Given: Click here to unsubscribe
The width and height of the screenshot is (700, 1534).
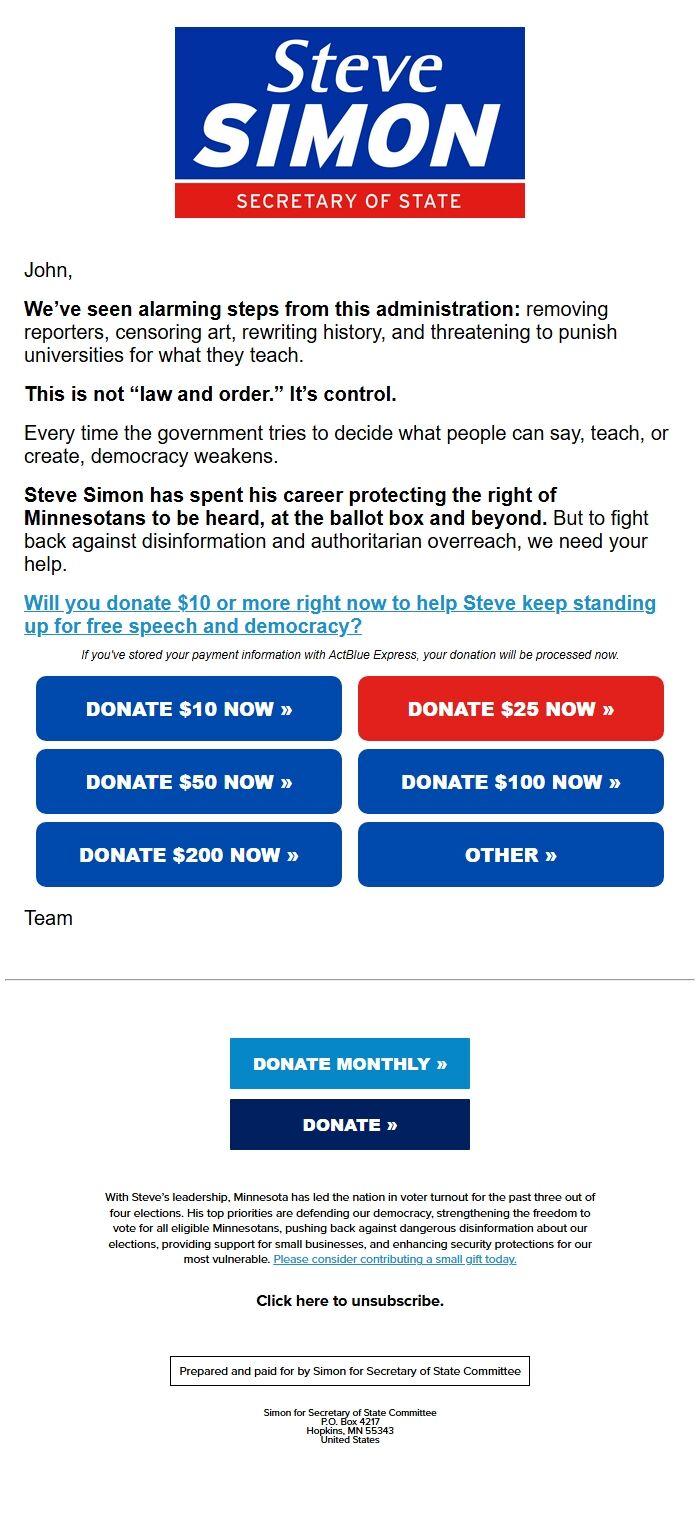Looking at the screenshot, I should click(x=350, y=1301).
